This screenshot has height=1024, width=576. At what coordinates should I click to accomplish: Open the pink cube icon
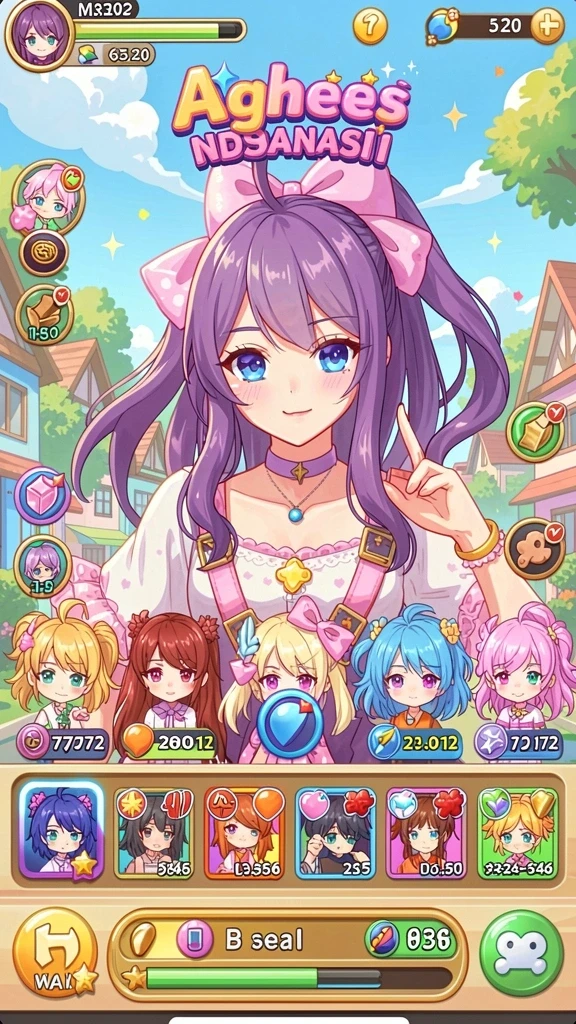click(x=42, y=495)
